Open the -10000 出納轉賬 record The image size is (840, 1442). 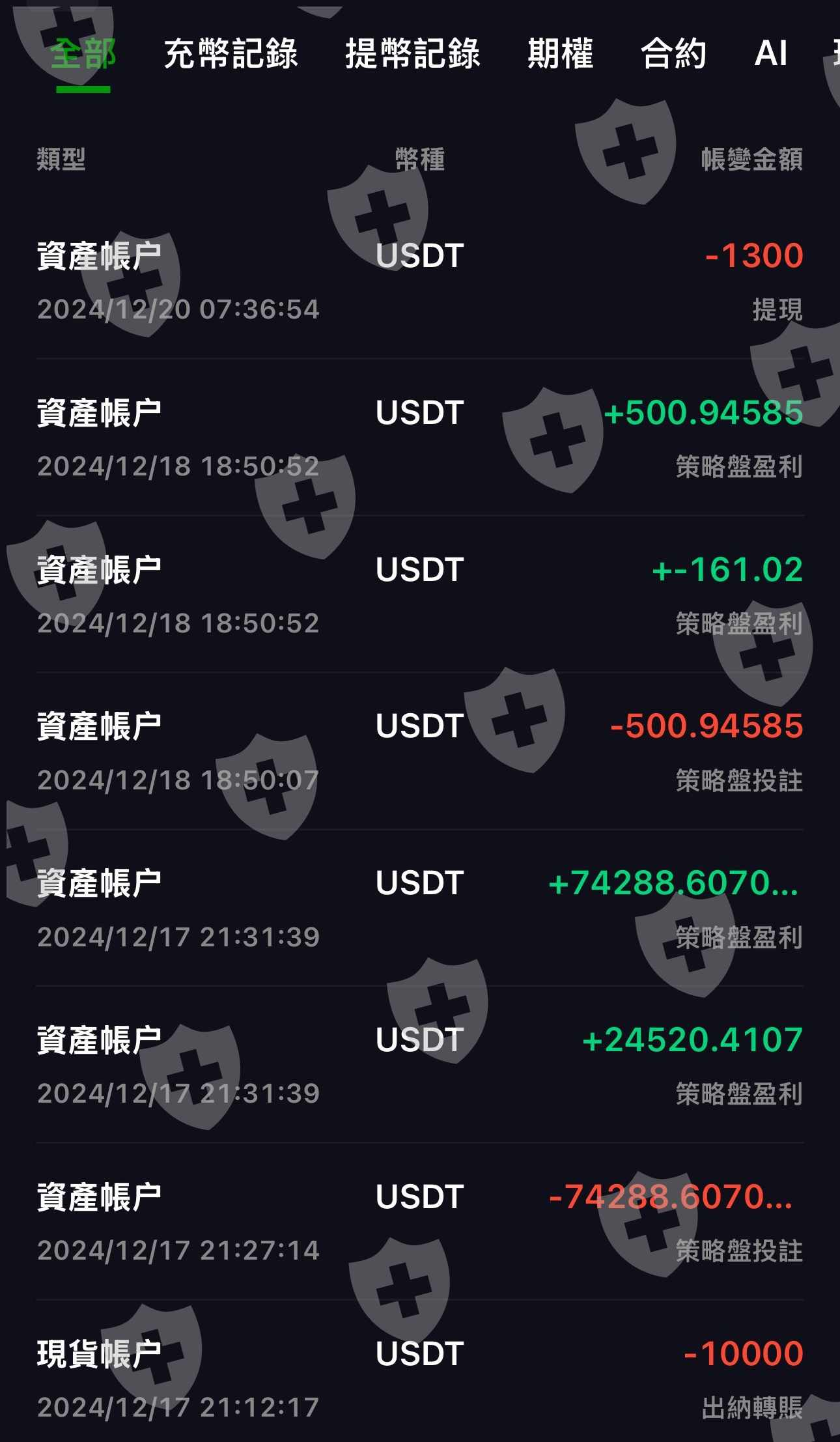(420, 1379)
